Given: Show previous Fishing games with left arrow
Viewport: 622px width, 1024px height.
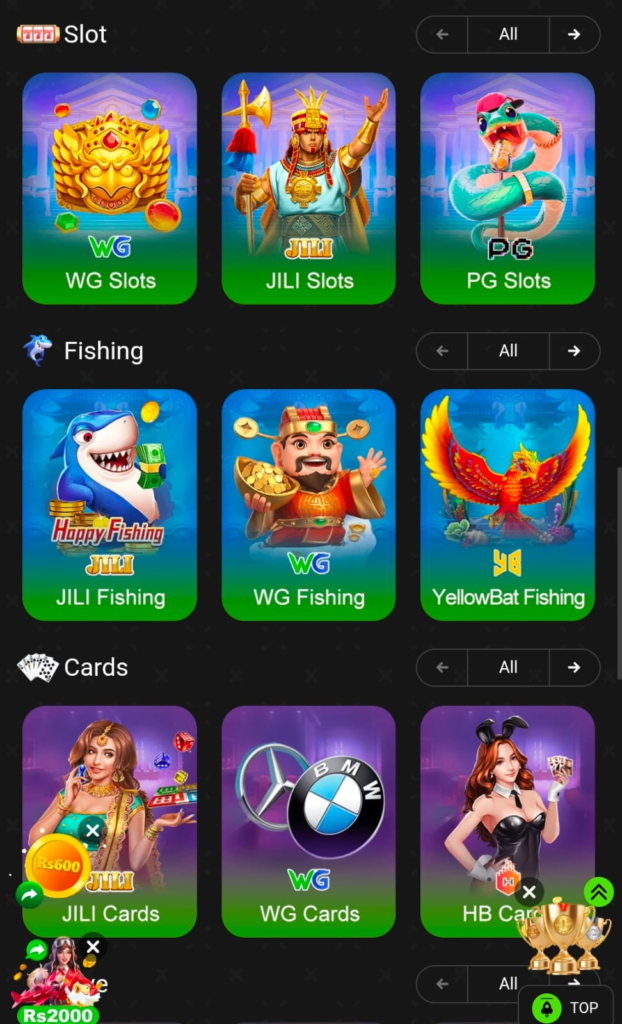Looking at the screenshot, I should [x=442, y=351].
